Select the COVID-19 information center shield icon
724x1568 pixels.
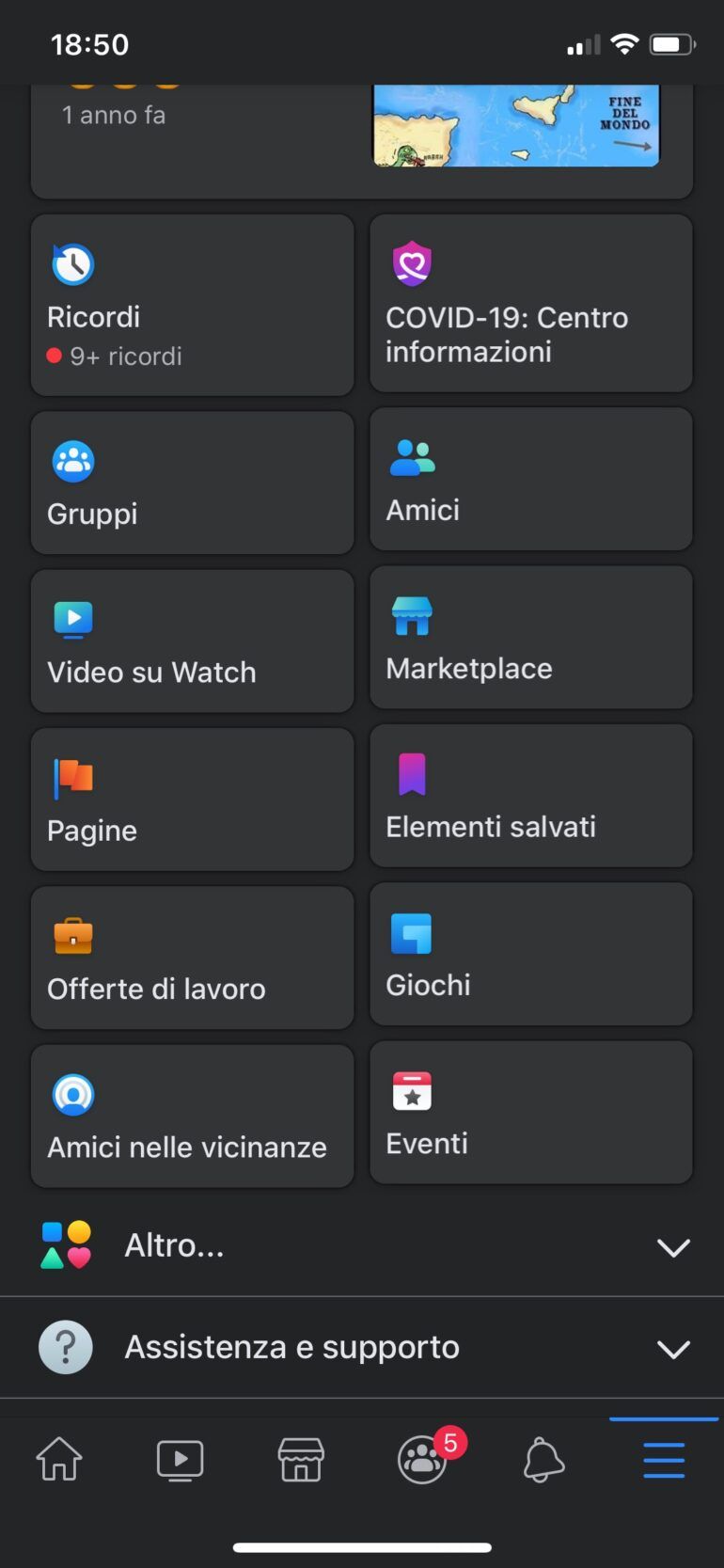coord(410,264)
